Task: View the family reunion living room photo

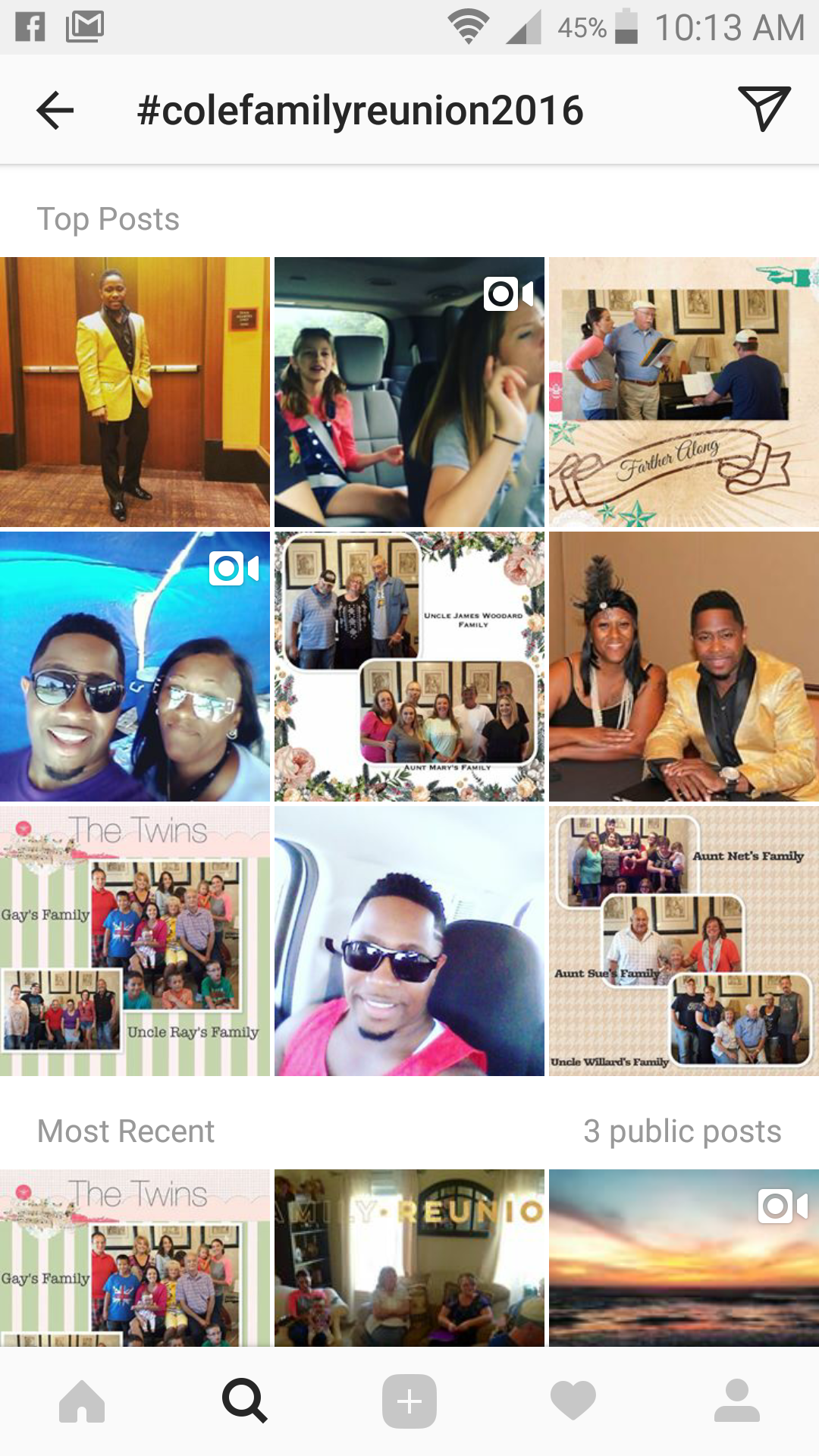Action: coord(409,1258)
